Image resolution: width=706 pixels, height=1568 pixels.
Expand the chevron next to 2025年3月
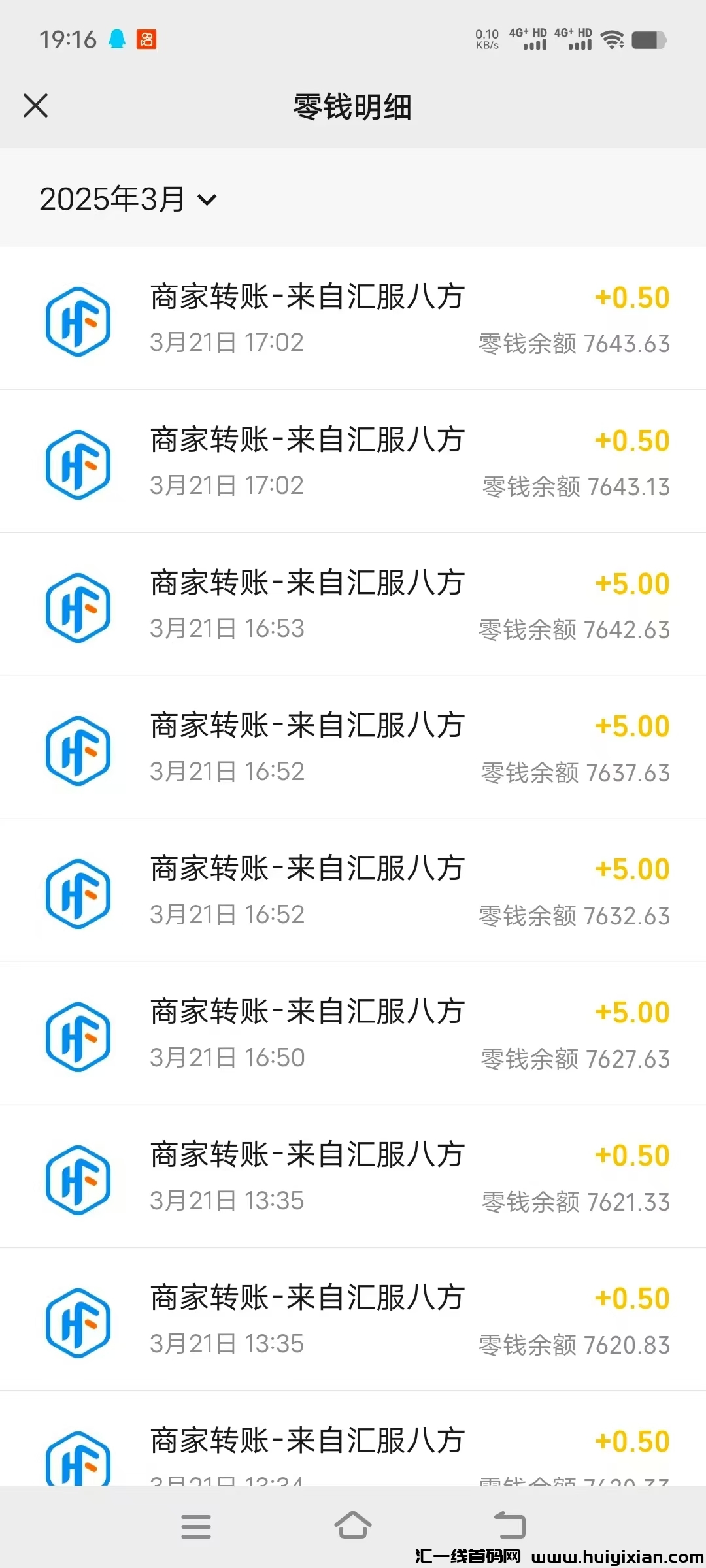tap(207, 201)
